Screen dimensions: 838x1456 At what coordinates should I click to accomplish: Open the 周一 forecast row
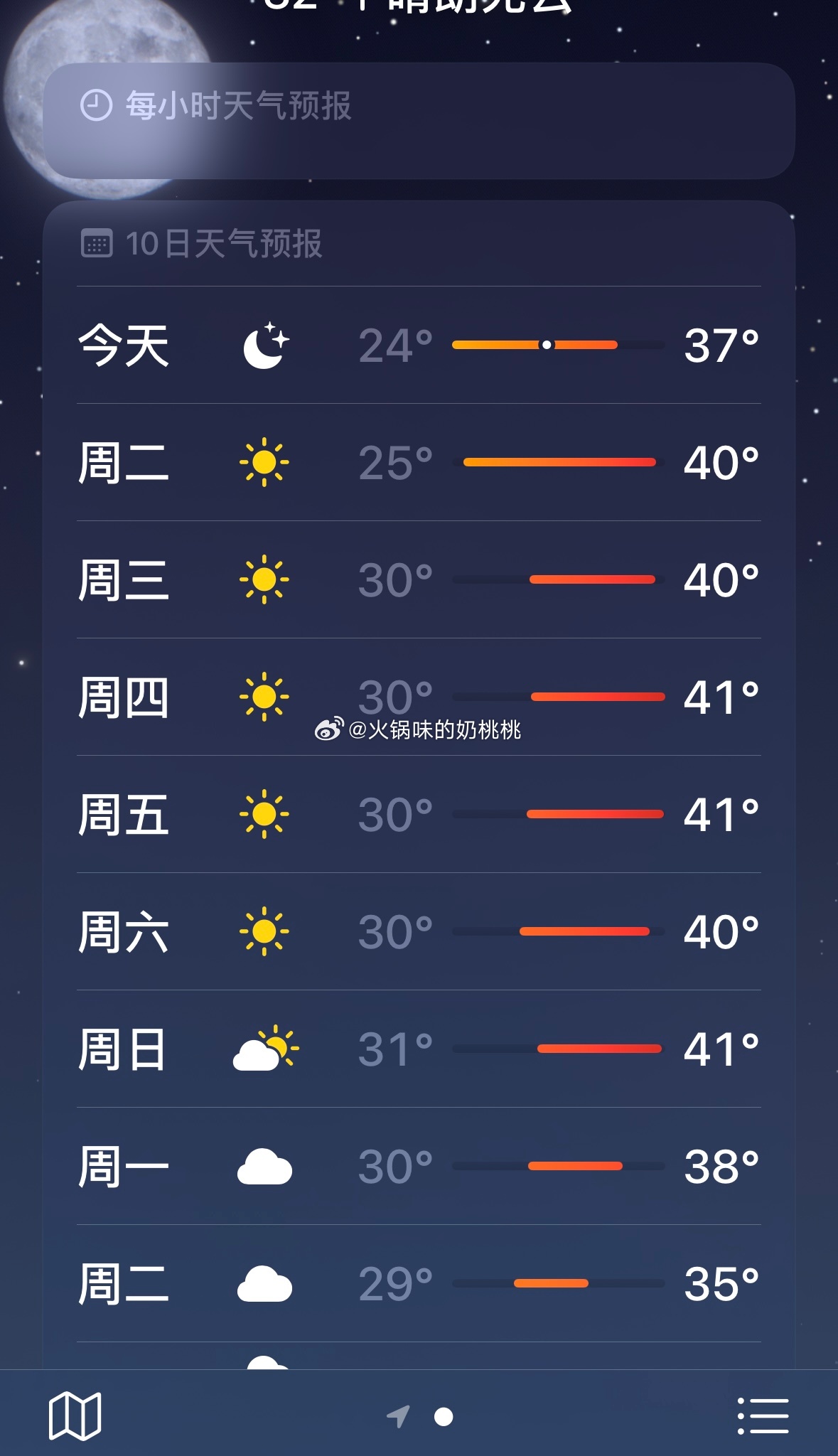click(x=419, y=1167)
